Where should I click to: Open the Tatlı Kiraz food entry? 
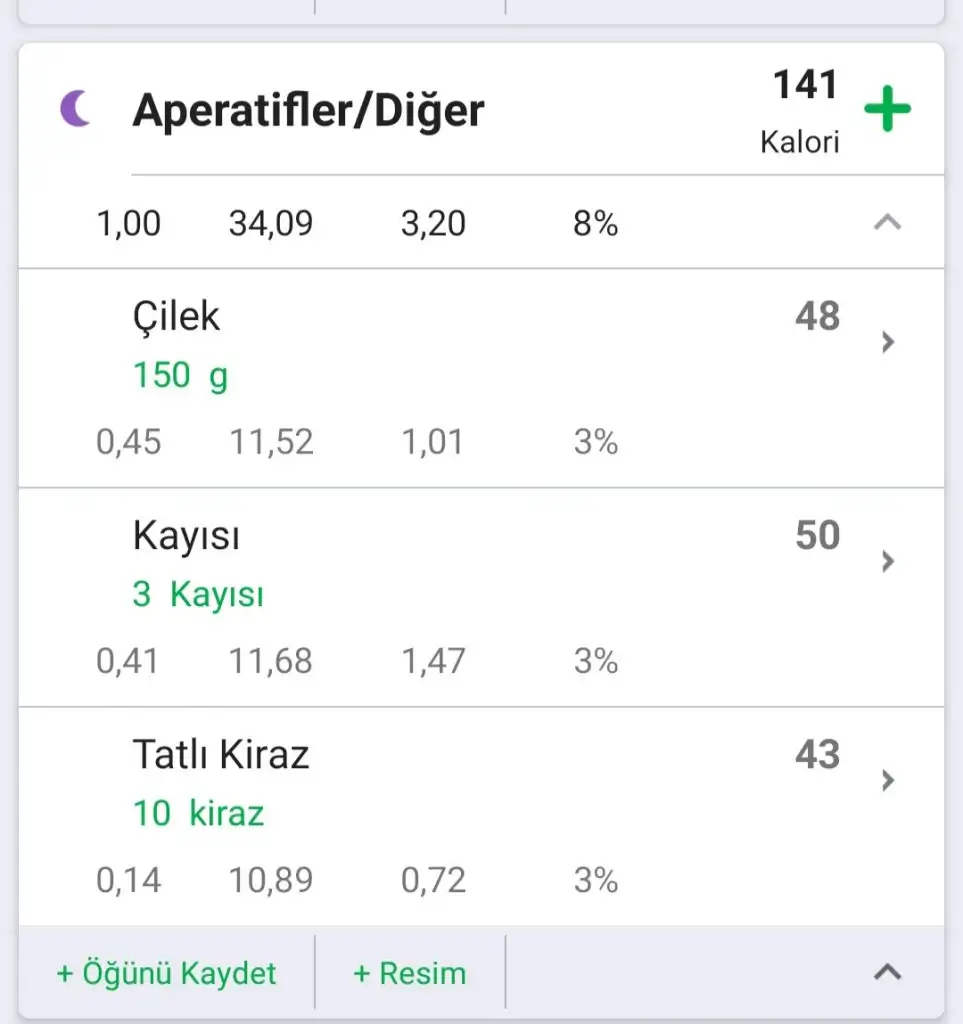pyautogui.click(x=480, y=815)
